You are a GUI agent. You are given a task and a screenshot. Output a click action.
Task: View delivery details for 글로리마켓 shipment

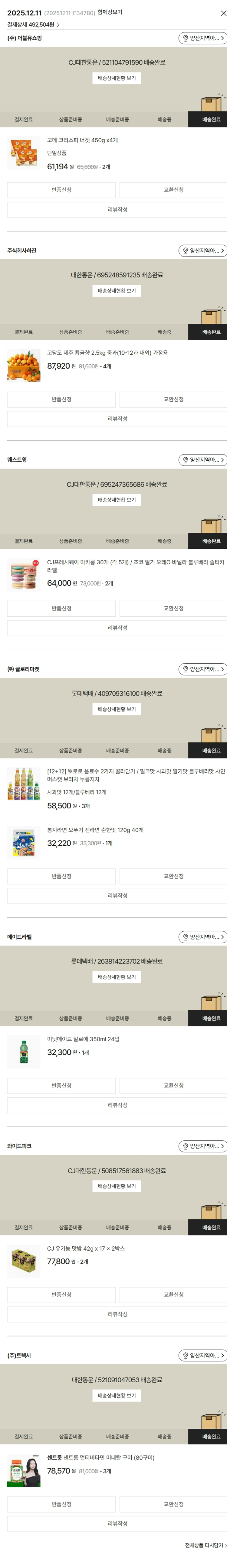tap(117, 709)
